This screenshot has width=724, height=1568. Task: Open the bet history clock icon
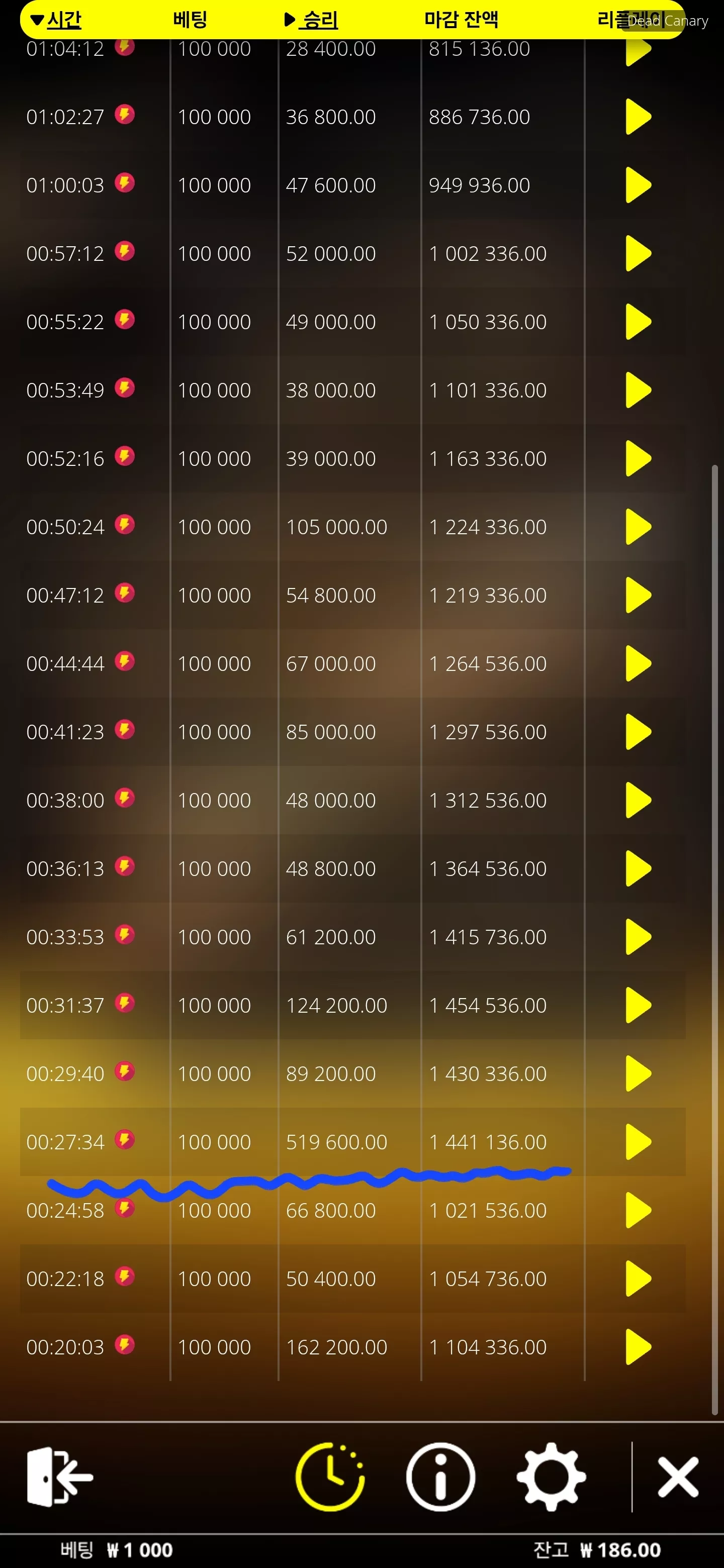pos(329,1477)
